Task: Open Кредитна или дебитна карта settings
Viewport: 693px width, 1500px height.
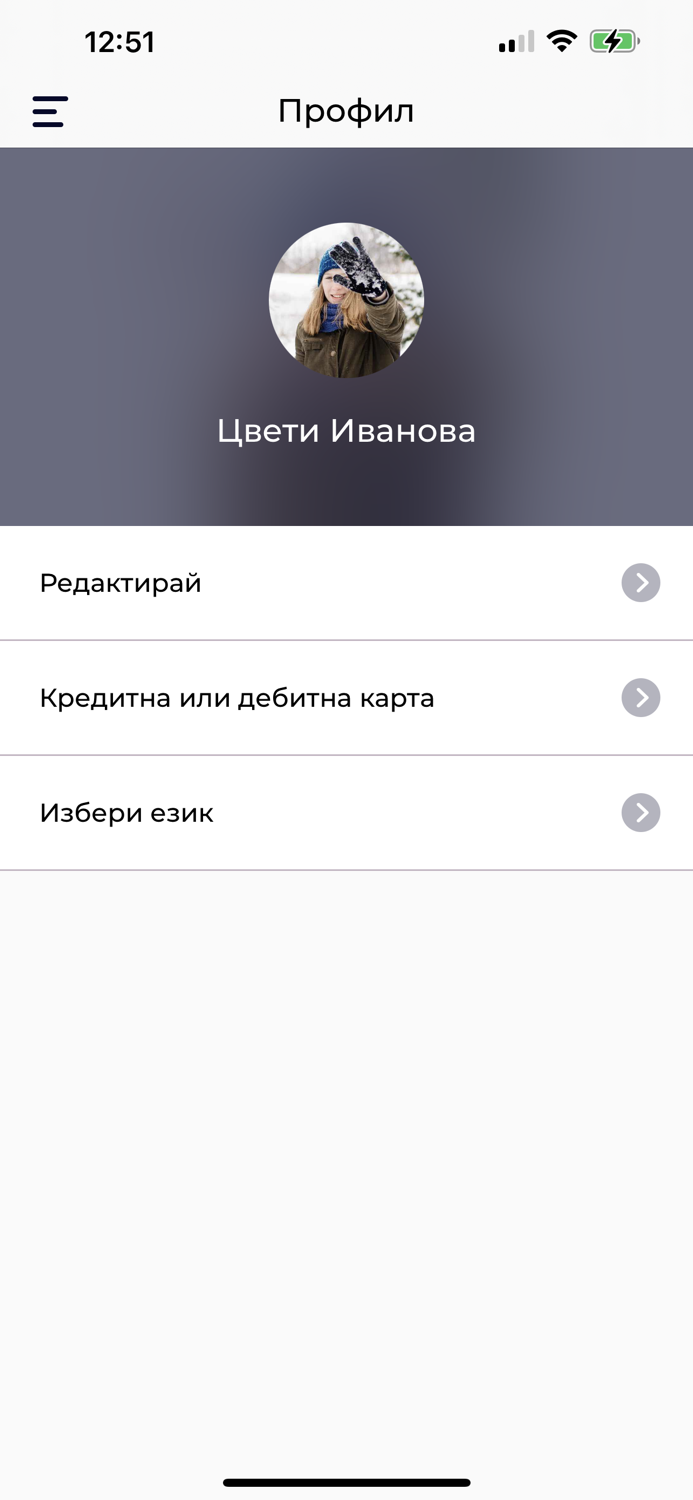Action: coord(346,698)
